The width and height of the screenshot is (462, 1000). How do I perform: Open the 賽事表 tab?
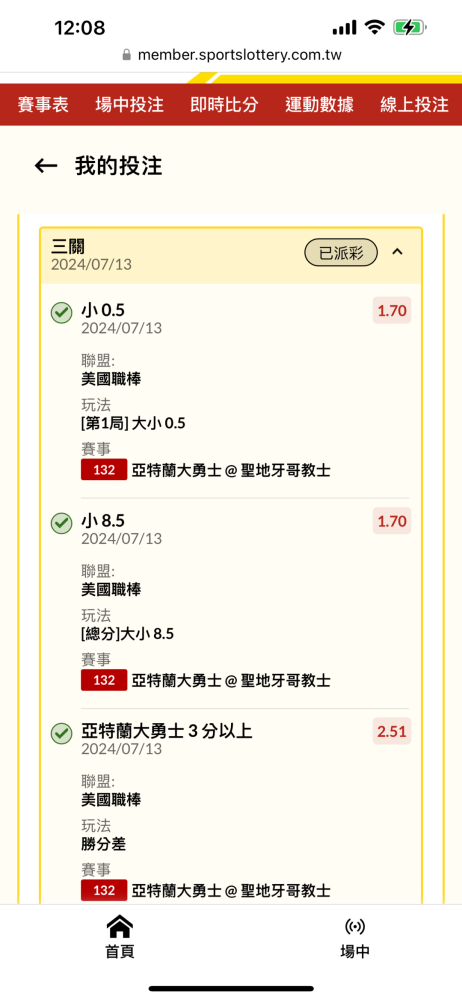pos(43,105)
